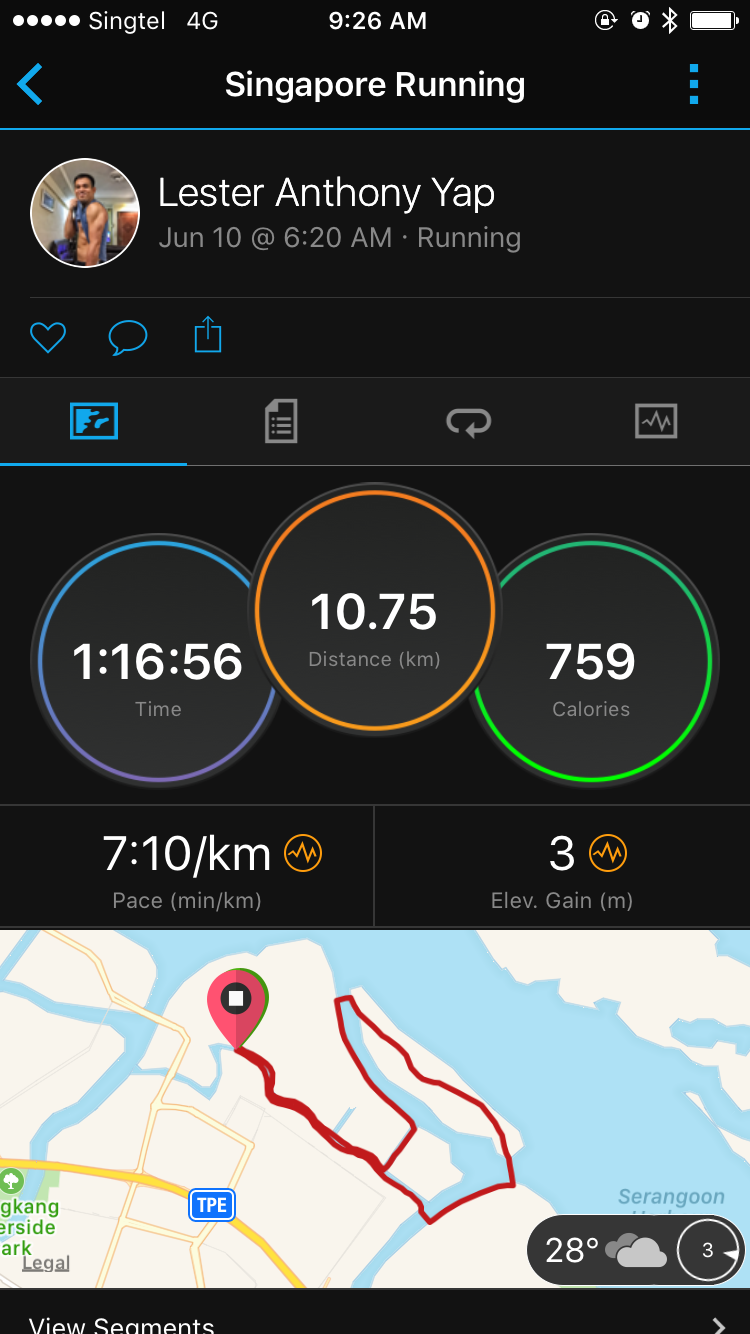Switch to the laps tab
Screen dimensions: 750x1334
[x=468, y=421]
